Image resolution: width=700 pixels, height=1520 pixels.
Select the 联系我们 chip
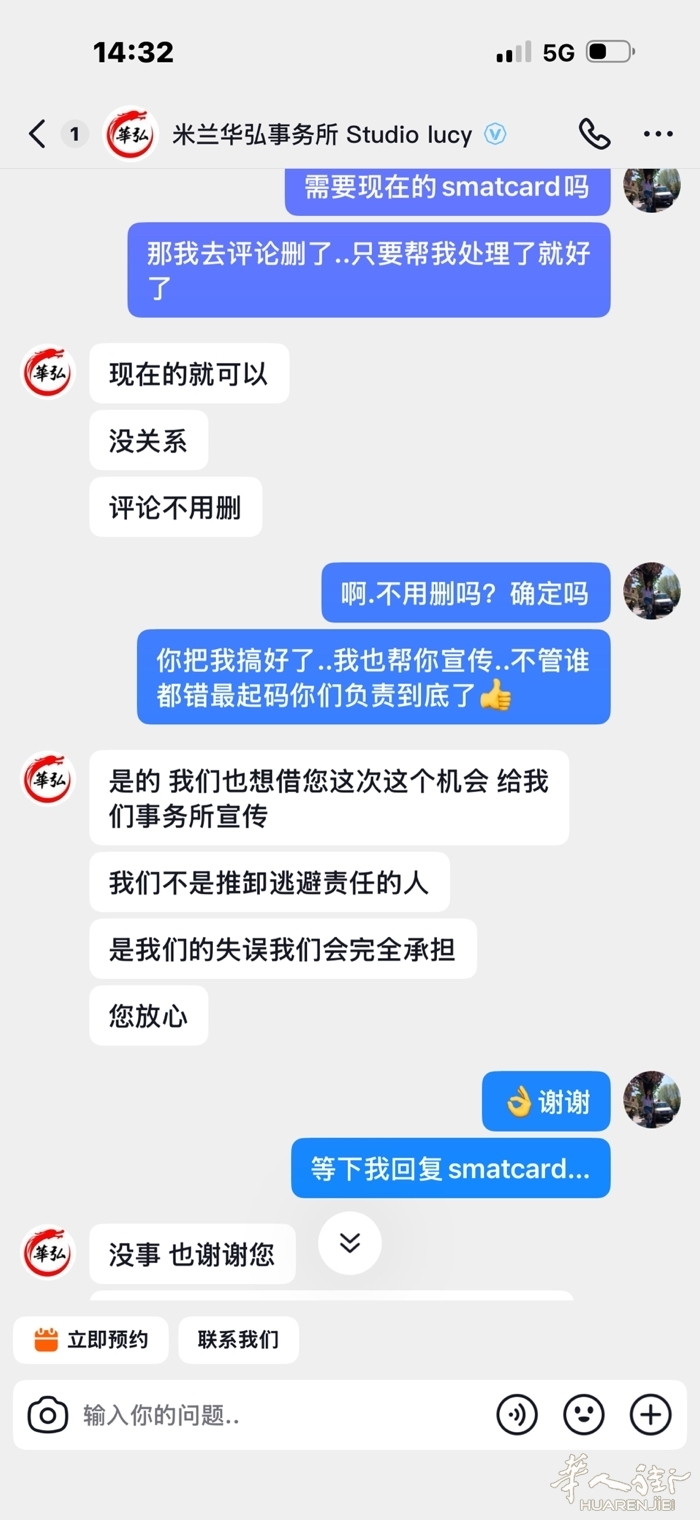click(x=238, y=1340)
